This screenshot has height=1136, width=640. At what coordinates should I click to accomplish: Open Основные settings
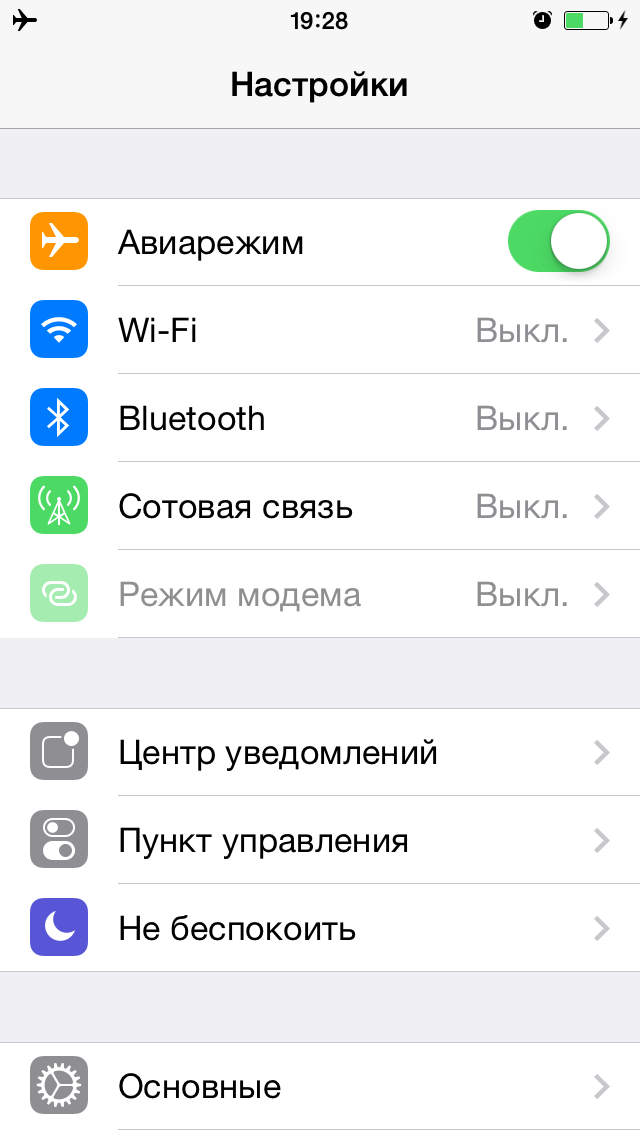tap(320, 1086)
